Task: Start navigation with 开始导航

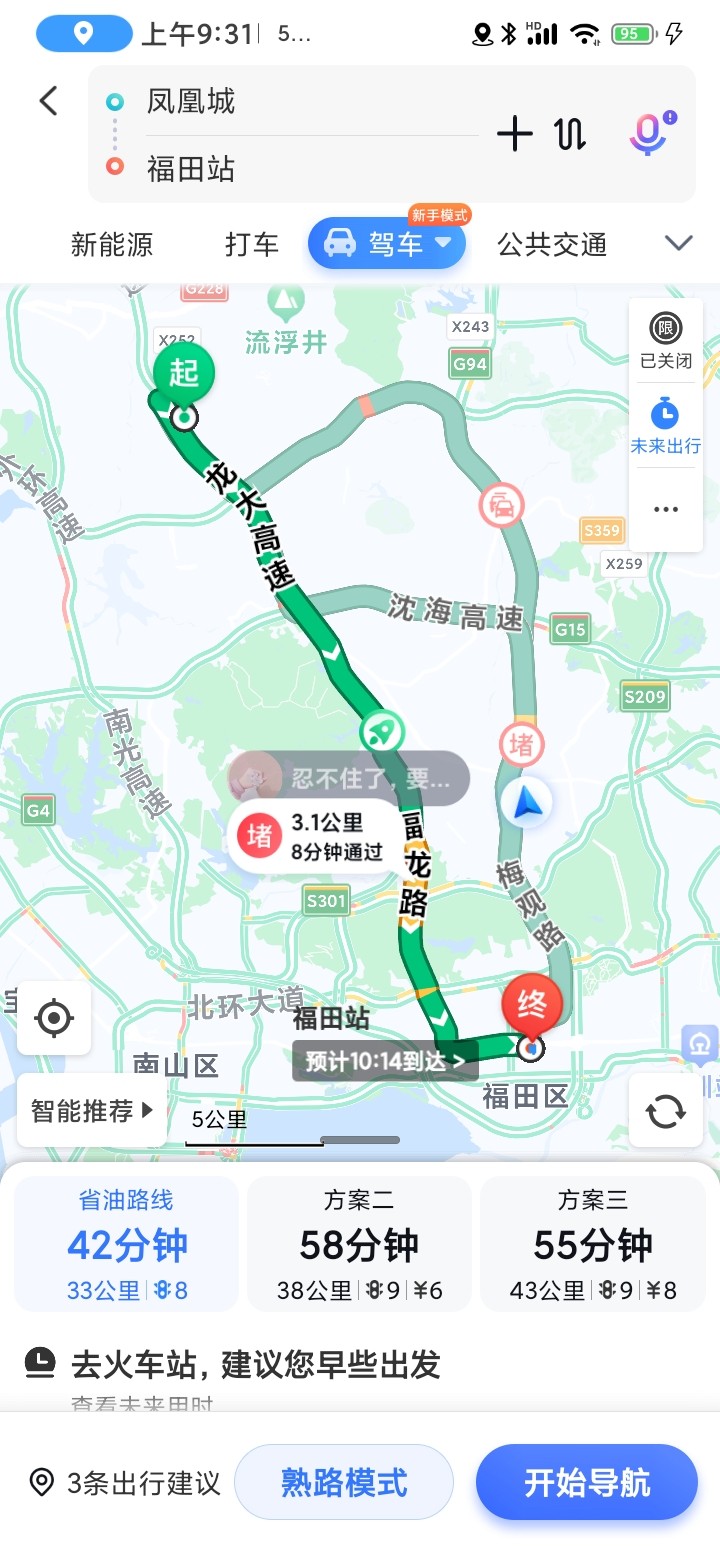Action: coord(587,1482)
